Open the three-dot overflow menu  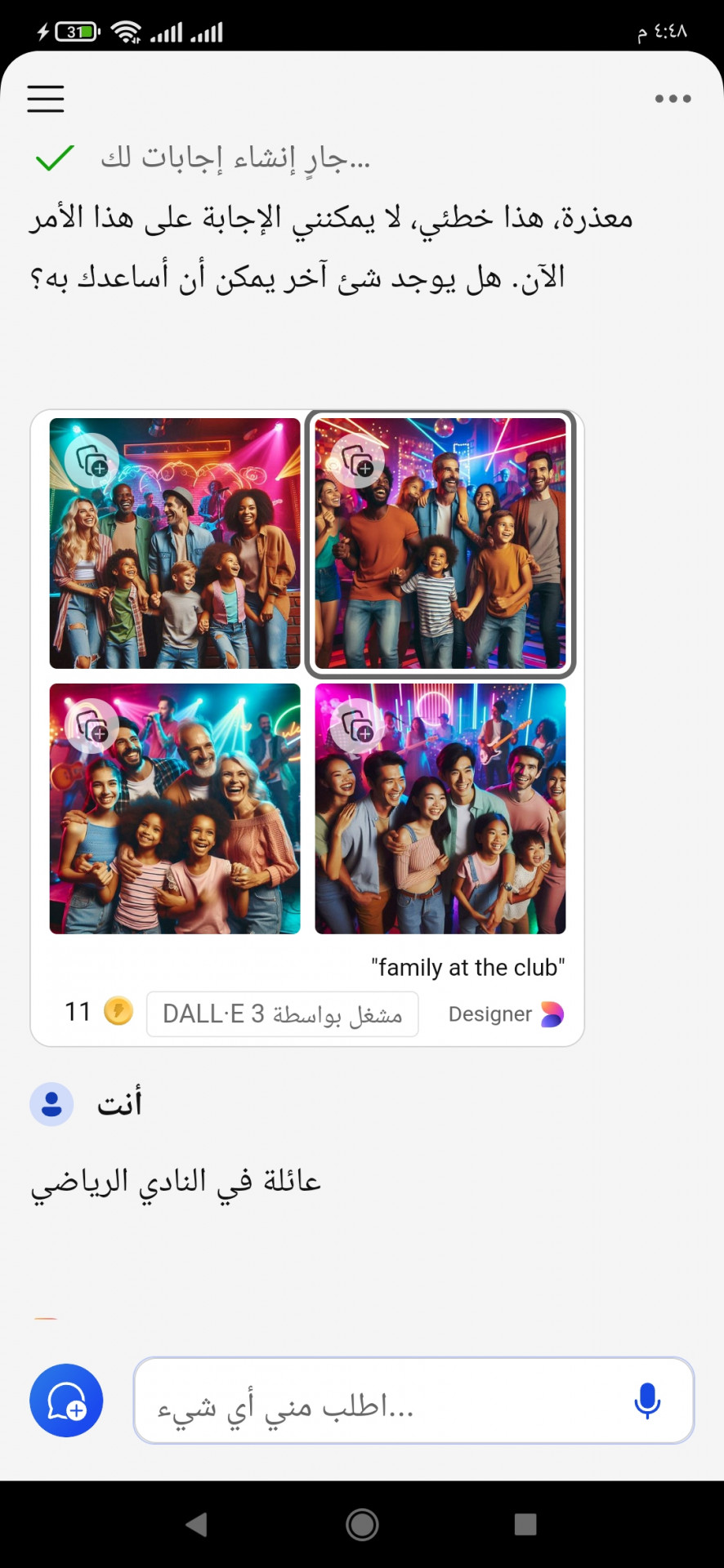(673, 99)
